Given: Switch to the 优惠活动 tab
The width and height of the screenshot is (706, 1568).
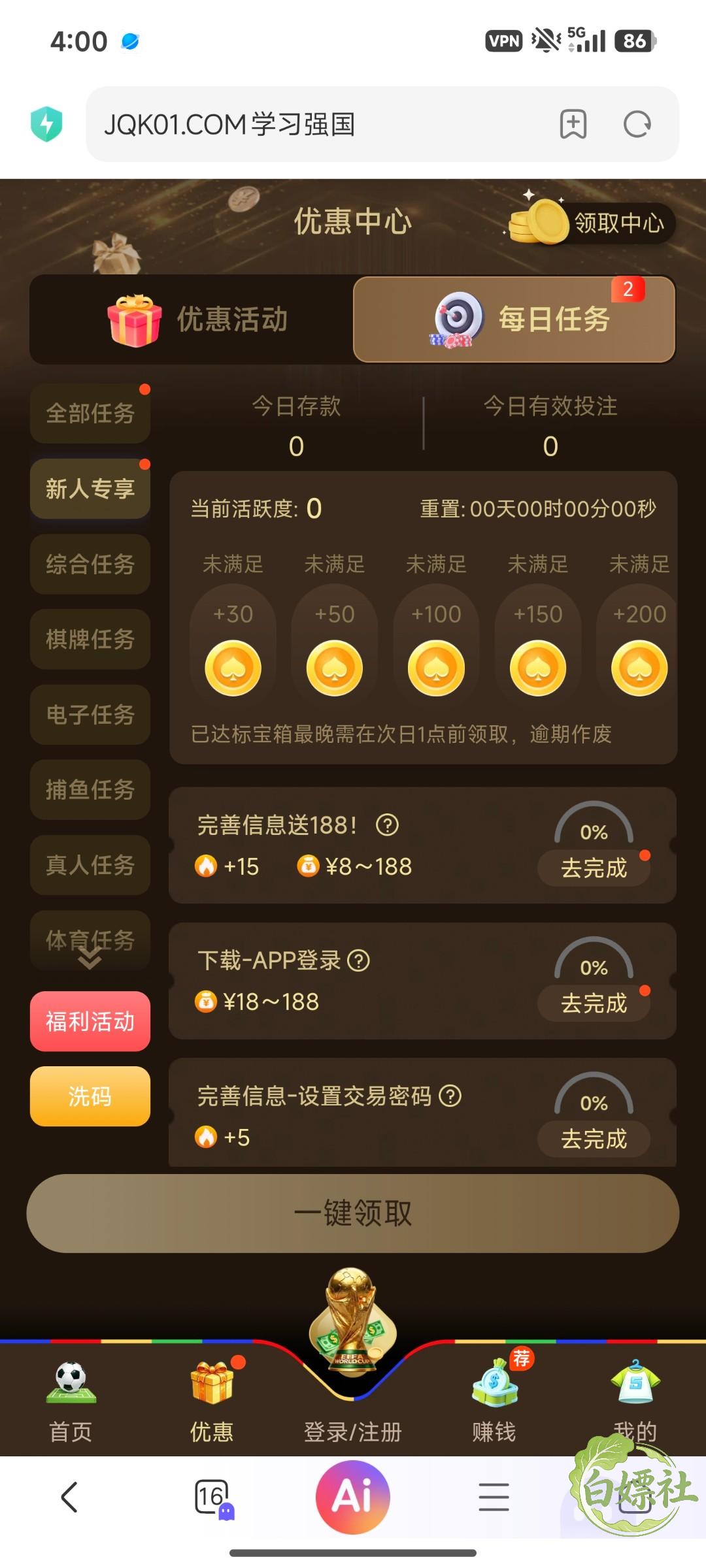Looking at the screenshot, I should coord(192,319).
